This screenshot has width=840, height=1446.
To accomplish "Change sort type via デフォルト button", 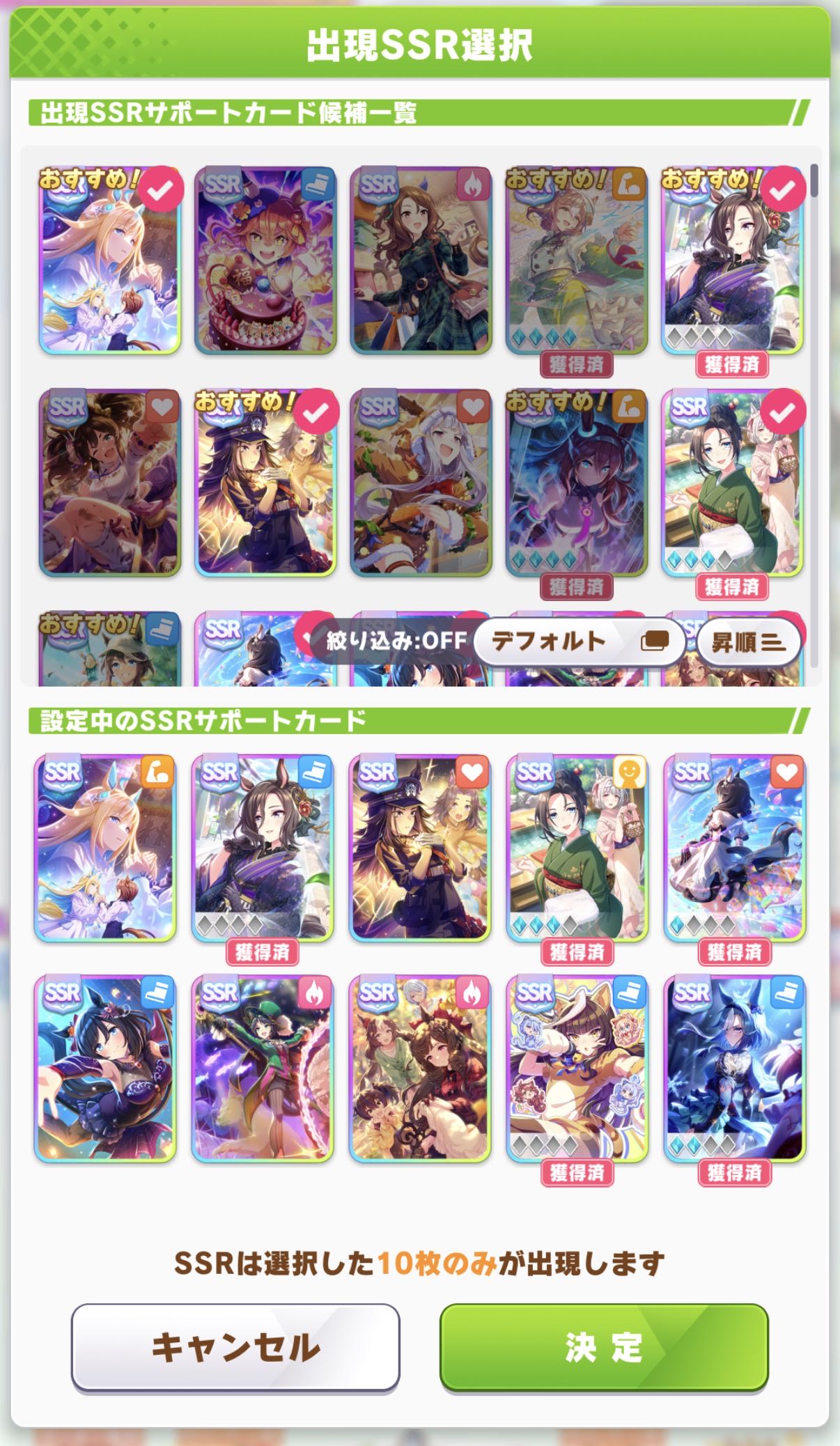I will [x=580, y=641].
